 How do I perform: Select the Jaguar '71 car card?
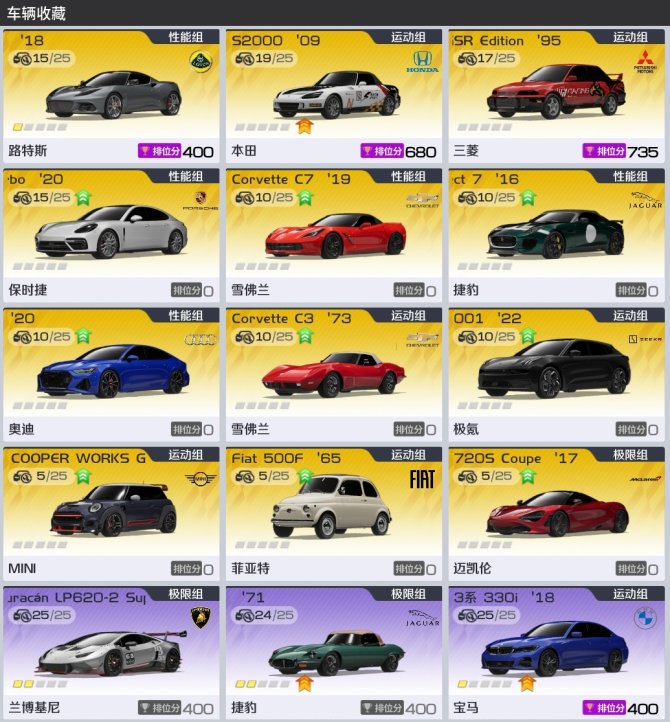334,652
